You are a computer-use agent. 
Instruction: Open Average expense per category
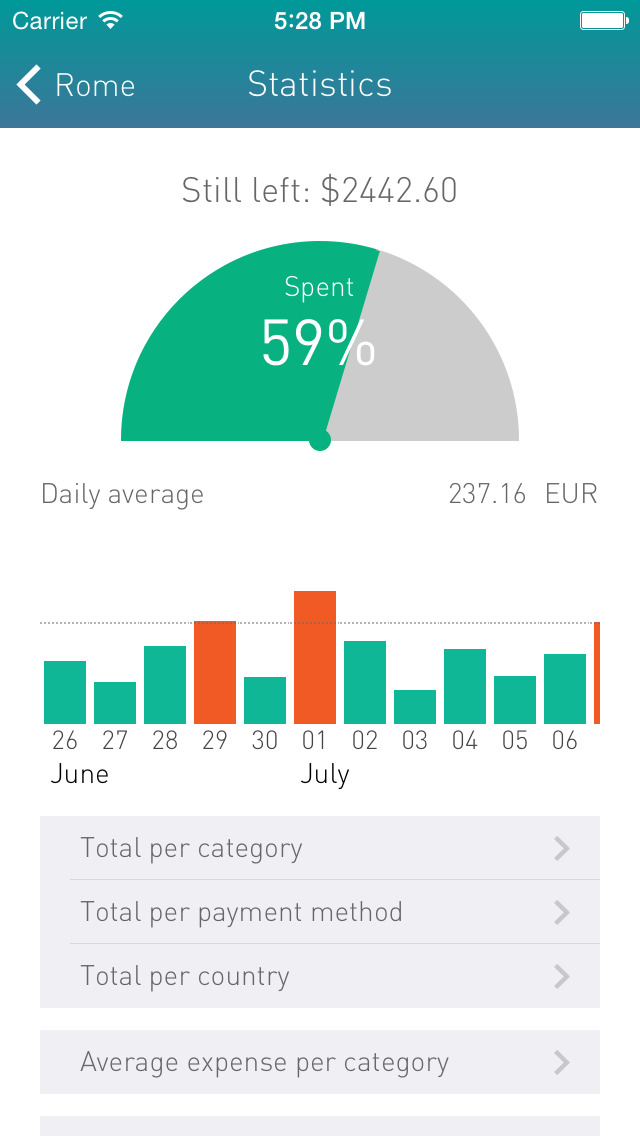[x=320, y=1062]
